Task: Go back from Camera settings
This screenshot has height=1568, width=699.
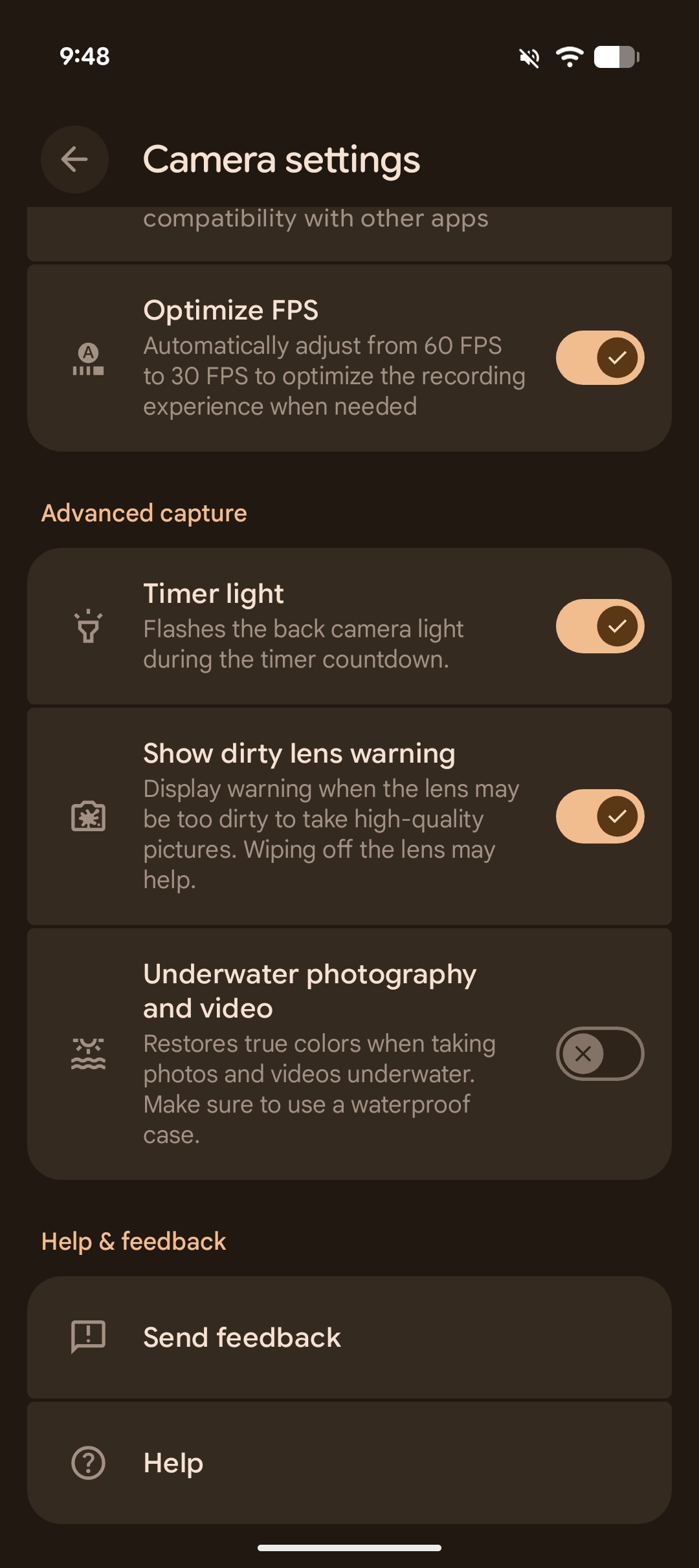Action: coord(74,159)
